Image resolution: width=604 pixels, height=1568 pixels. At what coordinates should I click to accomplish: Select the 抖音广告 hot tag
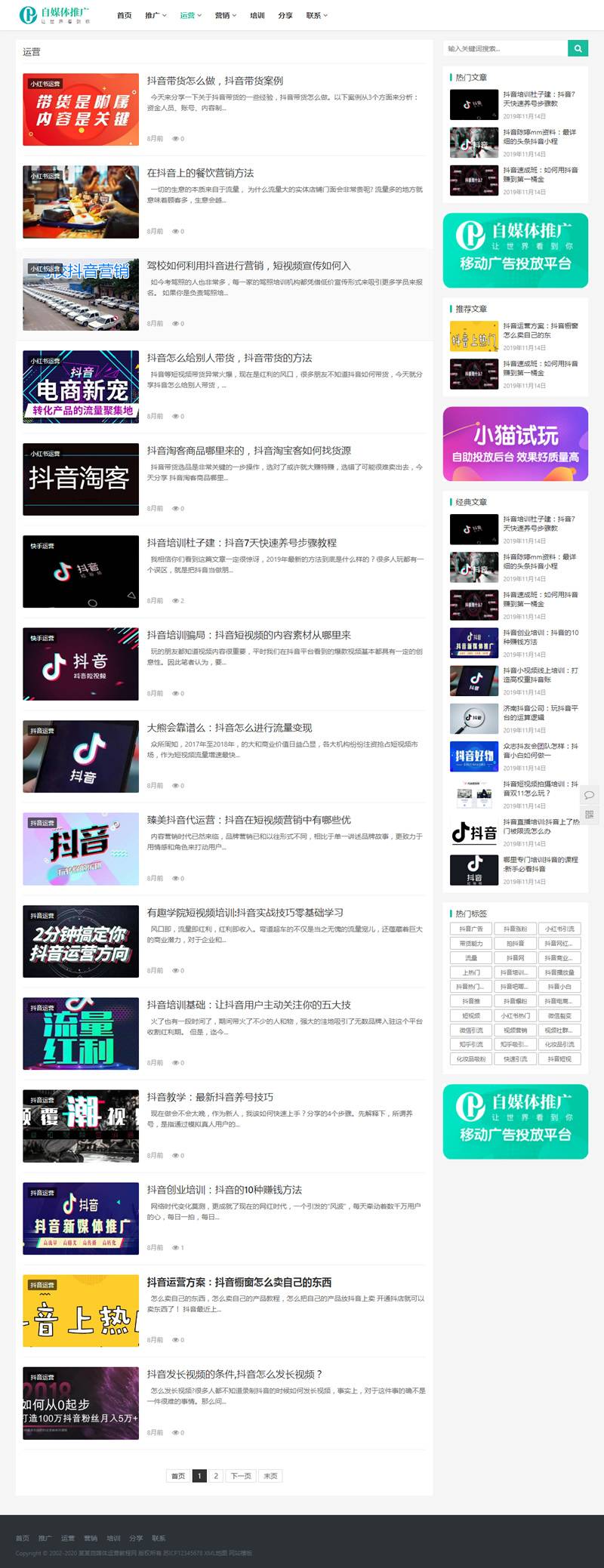pos(471,929)
